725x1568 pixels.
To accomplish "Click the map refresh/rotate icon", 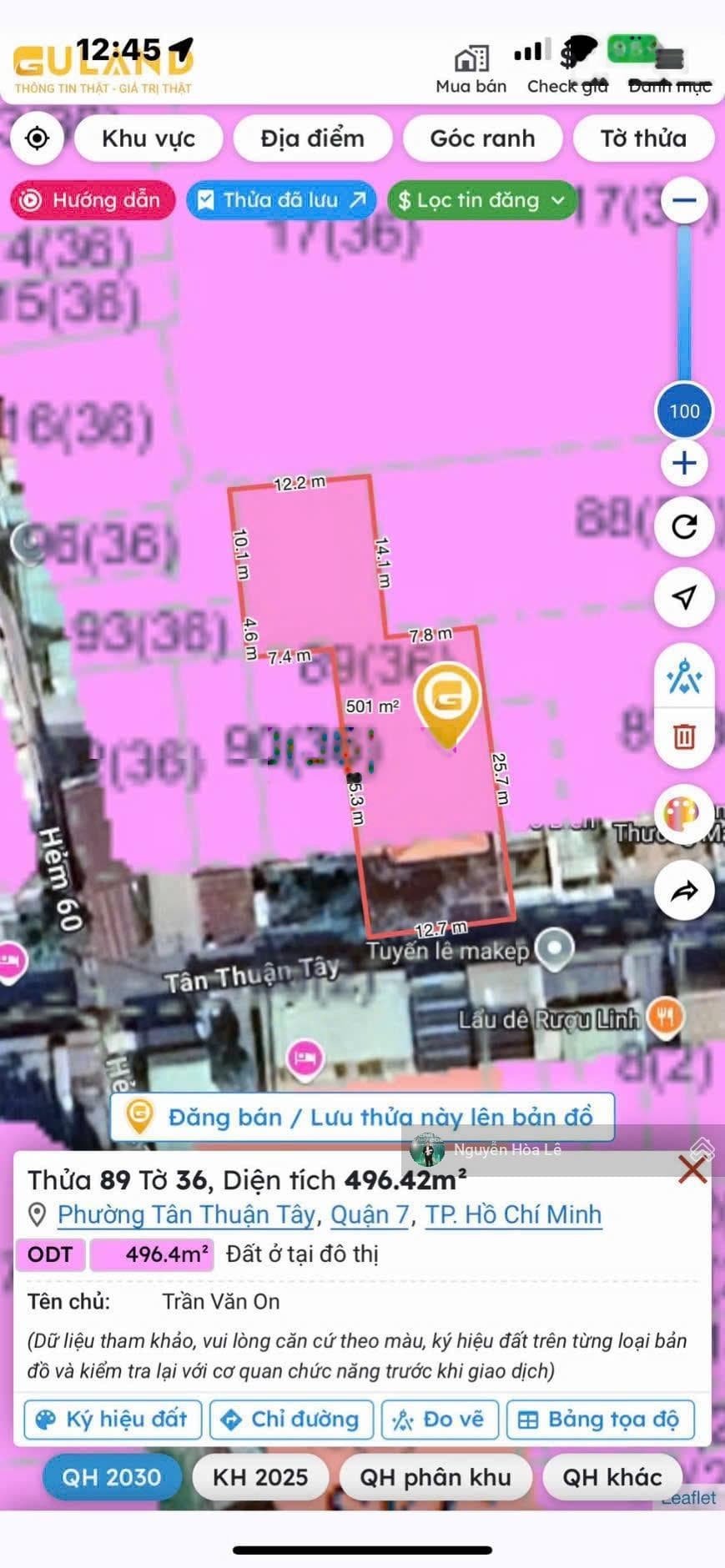I will coord(684,527).
